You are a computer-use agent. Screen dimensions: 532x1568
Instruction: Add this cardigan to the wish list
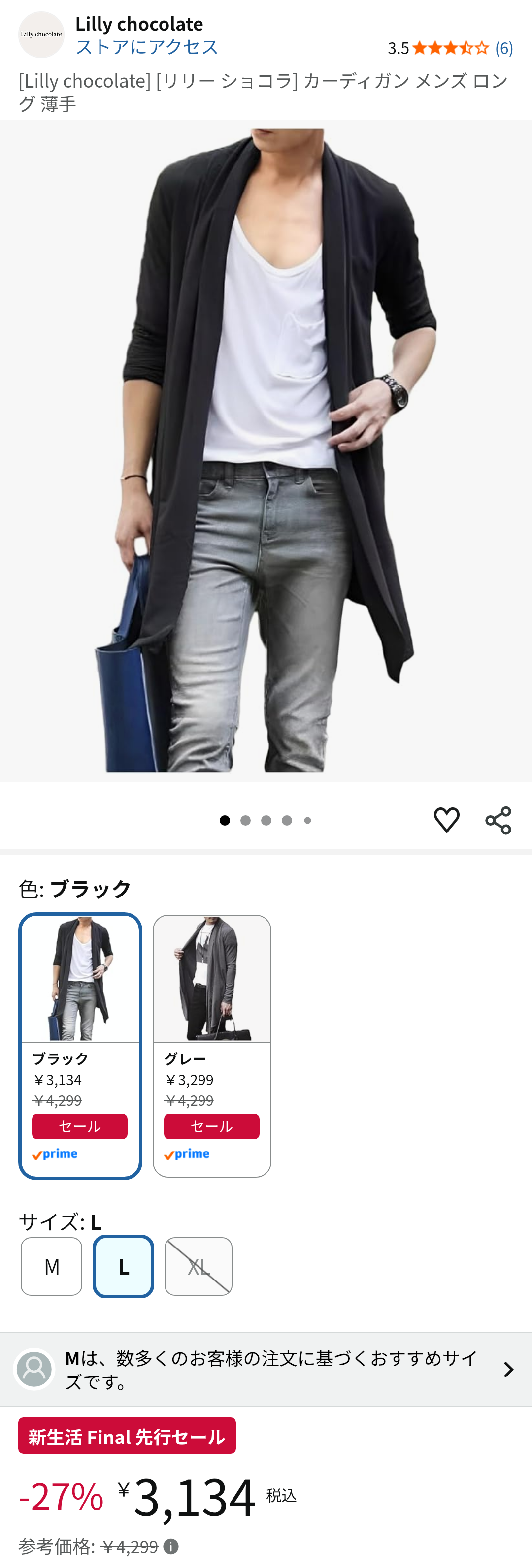pyautogui.click(x=446, y=819)
